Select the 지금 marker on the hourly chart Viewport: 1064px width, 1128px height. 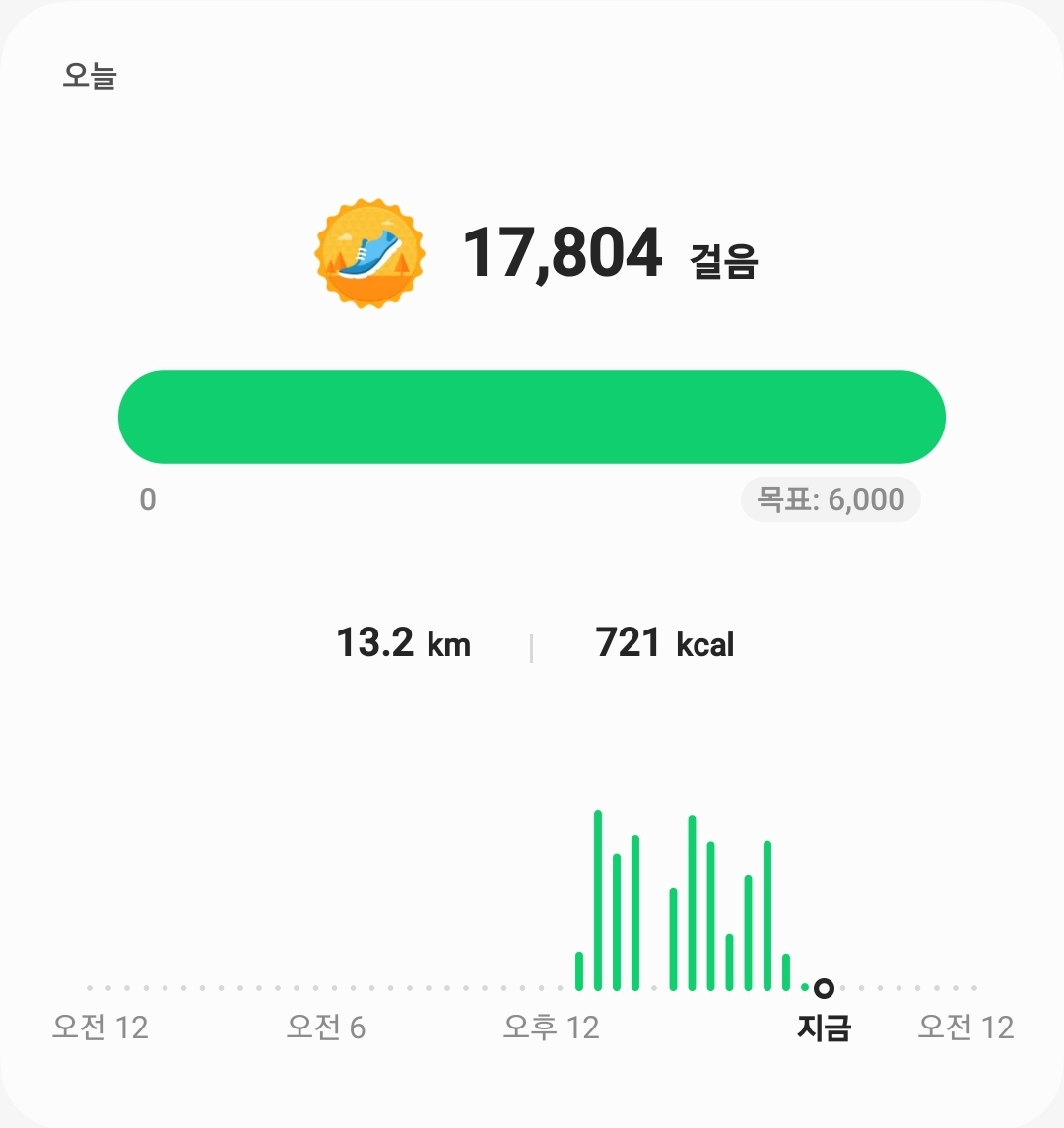tap(824, 988)
